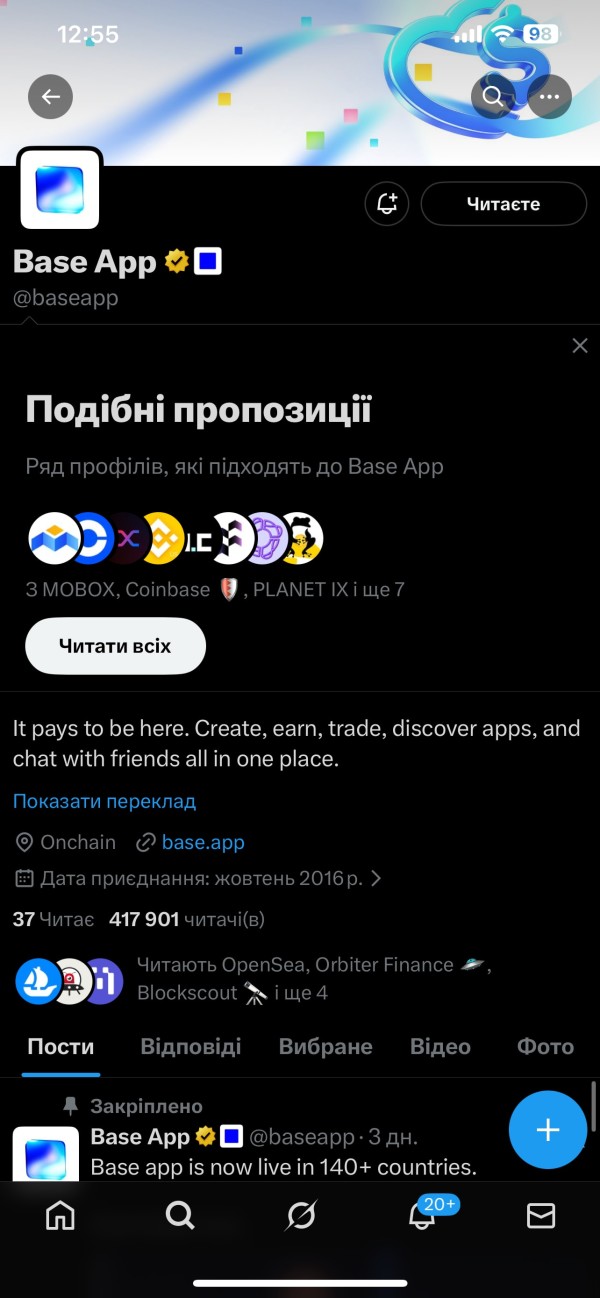
Task: Enable post notifications with the bell icon
Action: (388, 204)
